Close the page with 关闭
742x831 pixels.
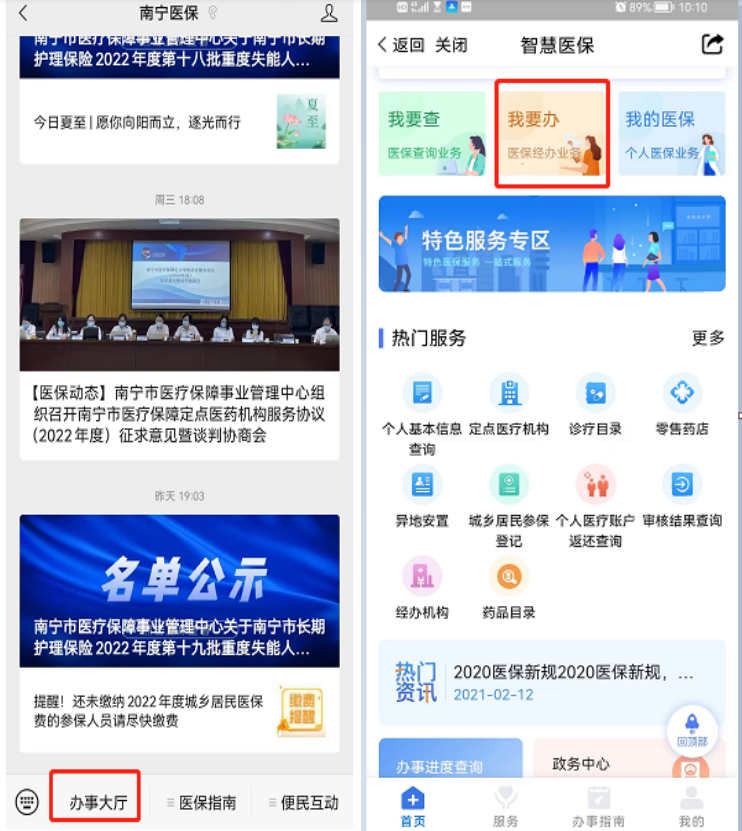tap(450, 45)
